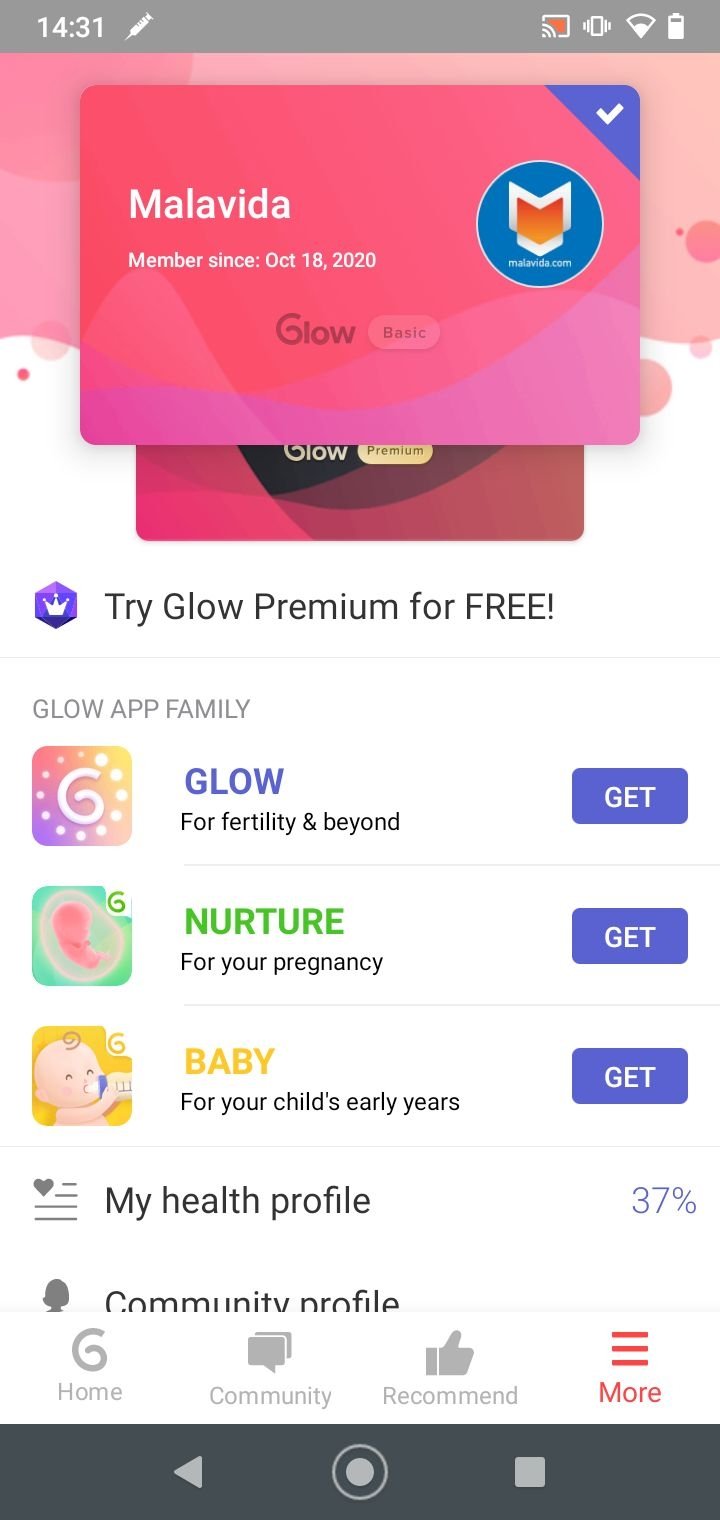Get the GLOW fertility app
This screenshot has width=720, height=1520.
(x=629, y=796)
